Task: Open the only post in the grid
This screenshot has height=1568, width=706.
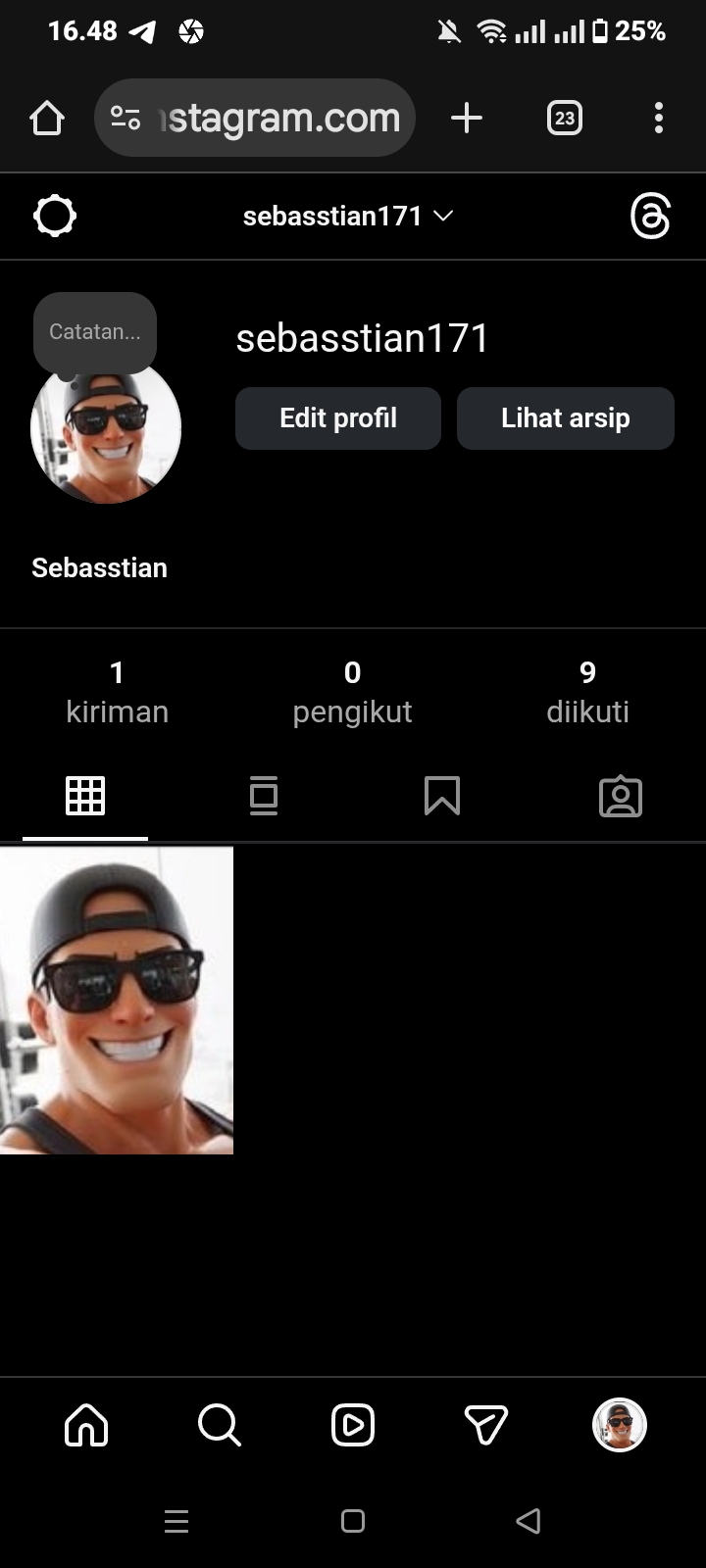Action: pos(117,1001)
